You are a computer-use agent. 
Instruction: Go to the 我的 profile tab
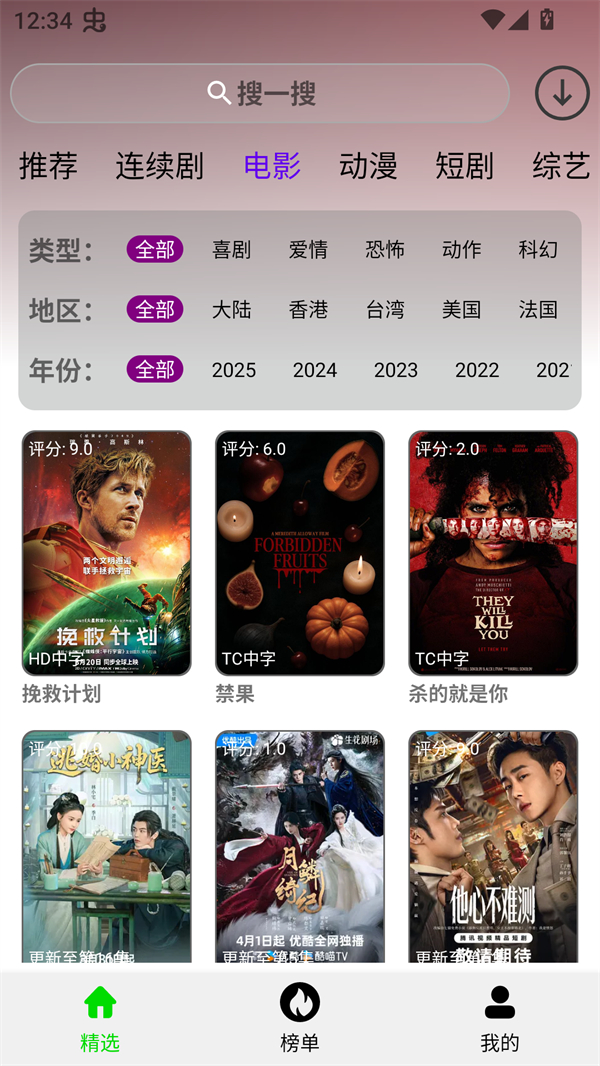tap(500, 1018)
